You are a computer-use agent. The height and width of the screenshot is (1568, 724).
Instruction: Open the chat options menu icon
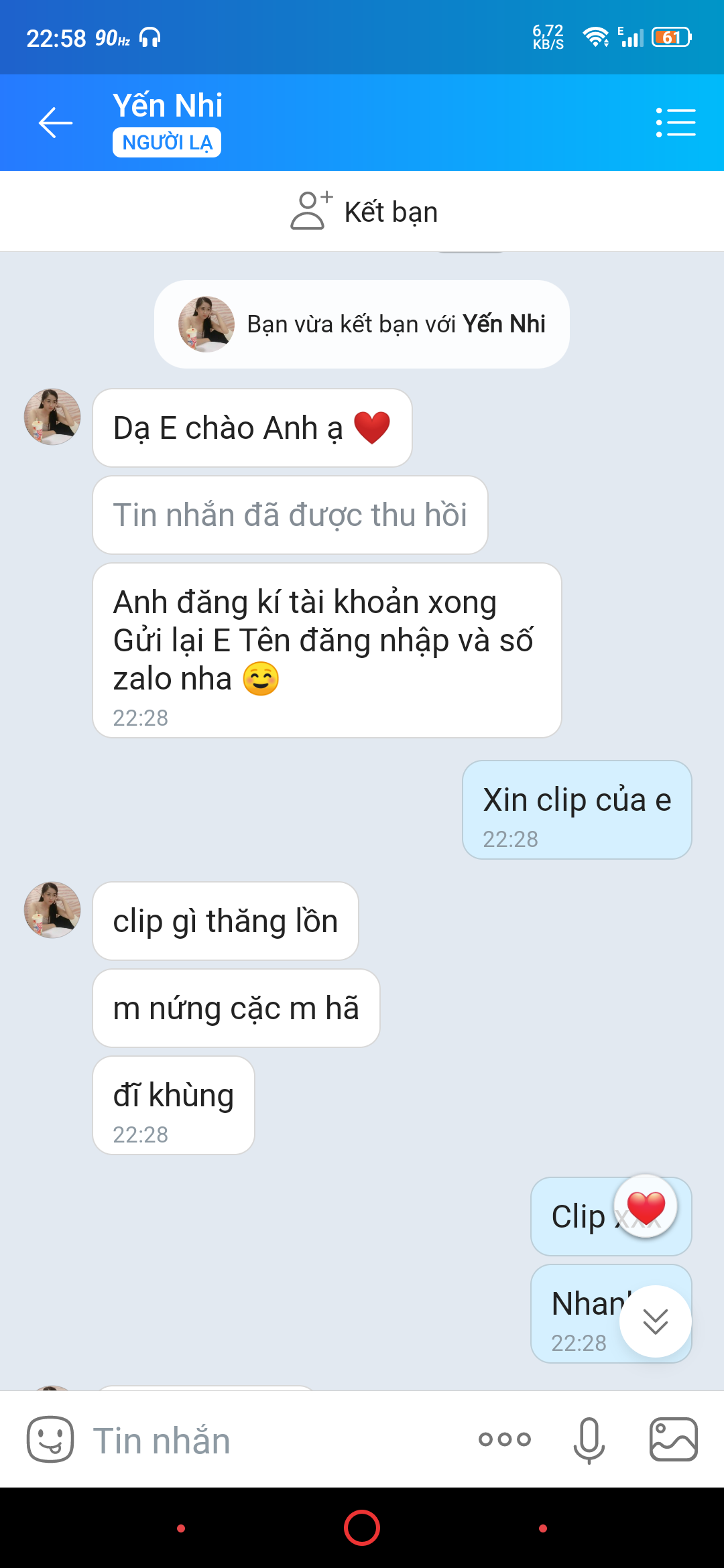(x=675, y=123)
